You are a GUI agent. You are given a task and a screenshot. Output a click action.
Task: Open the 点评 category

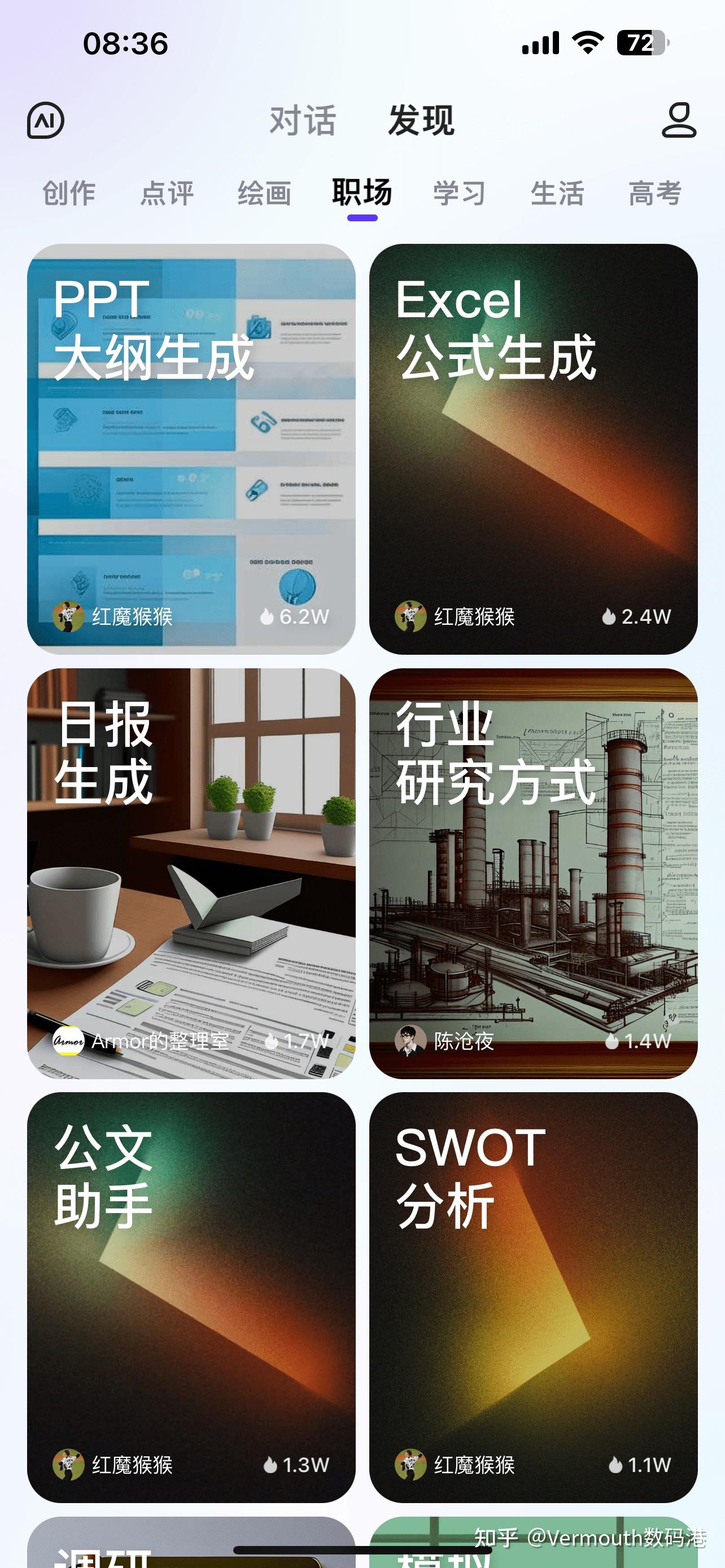[167, 193]
